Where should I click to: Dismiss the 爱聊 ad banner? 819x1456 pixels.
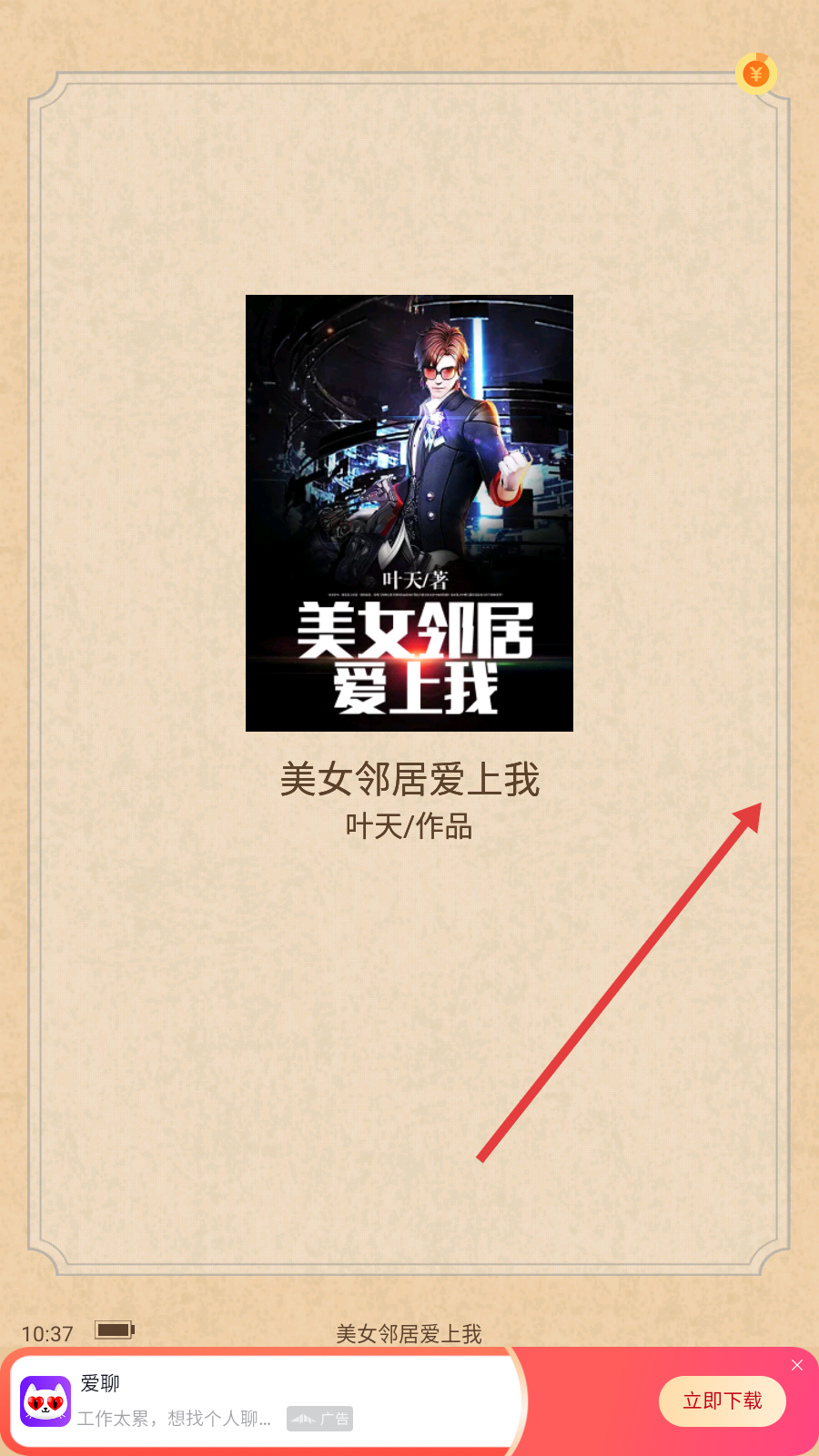point(797,1365)
